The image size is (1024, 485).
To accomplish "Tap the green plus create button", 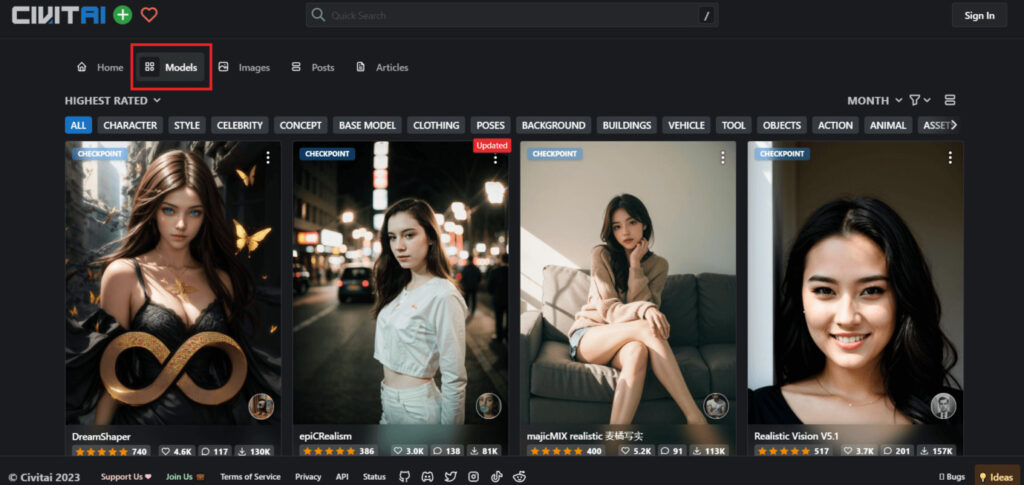I will coord(122,15).
